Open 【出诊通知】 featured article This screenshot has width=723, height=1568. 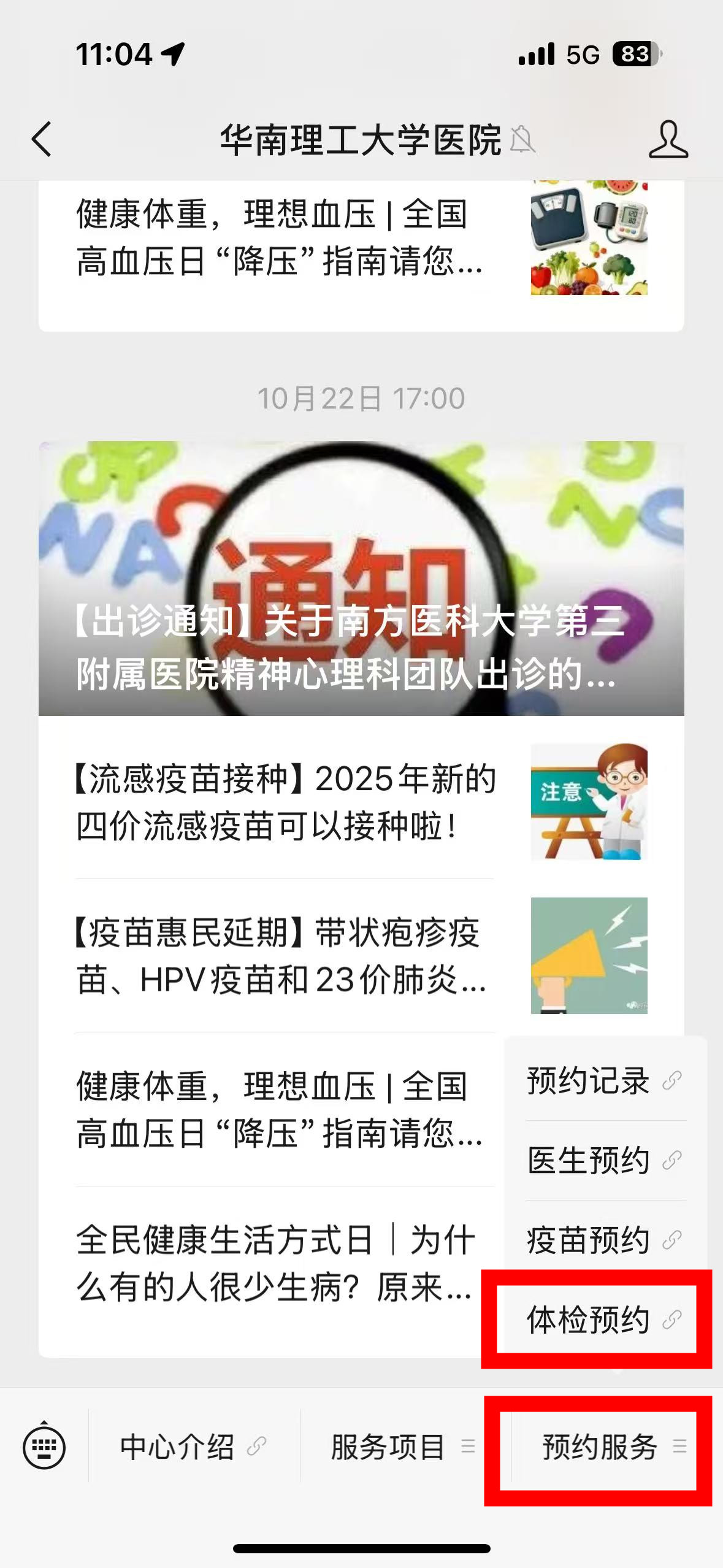361,578
